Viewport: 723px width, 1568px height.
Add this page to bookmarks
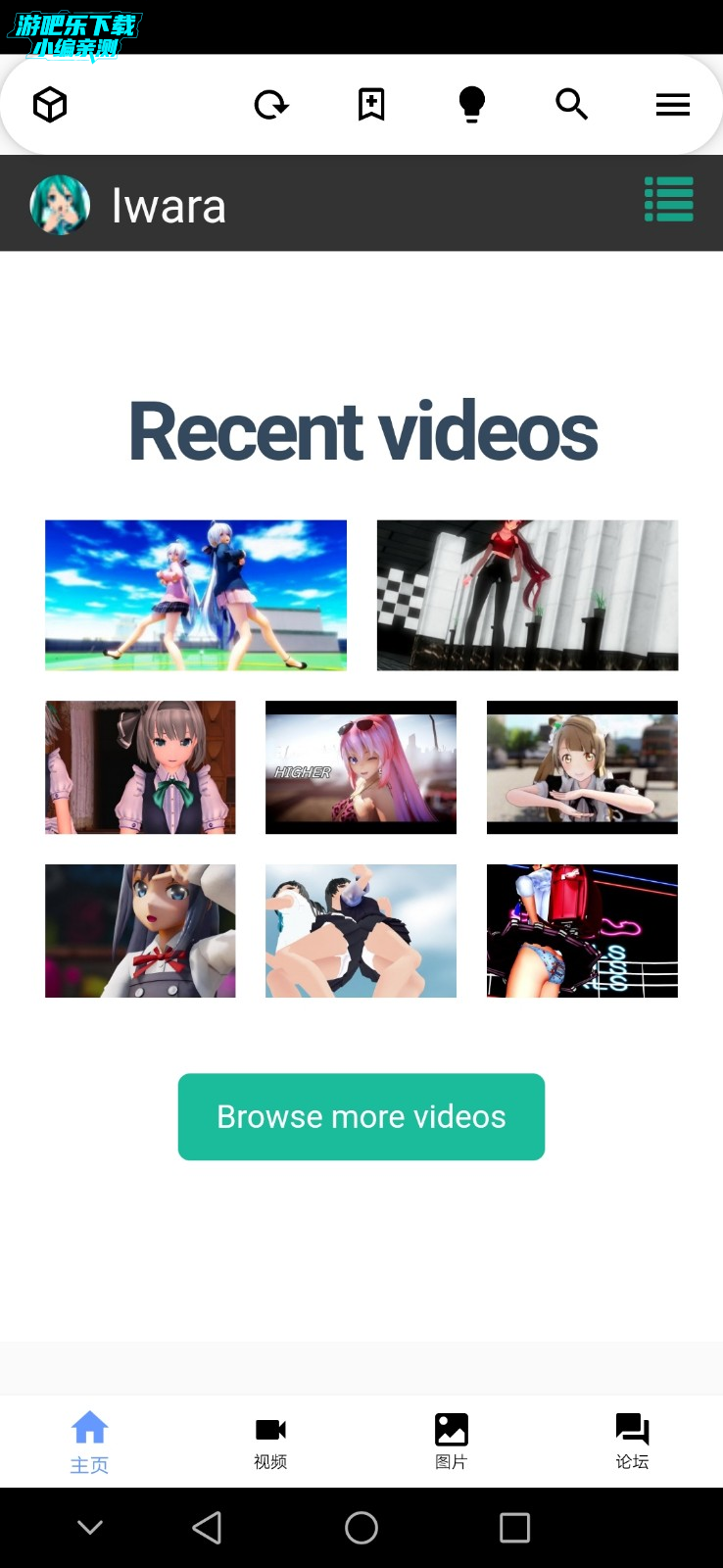[x=371, y=104]
